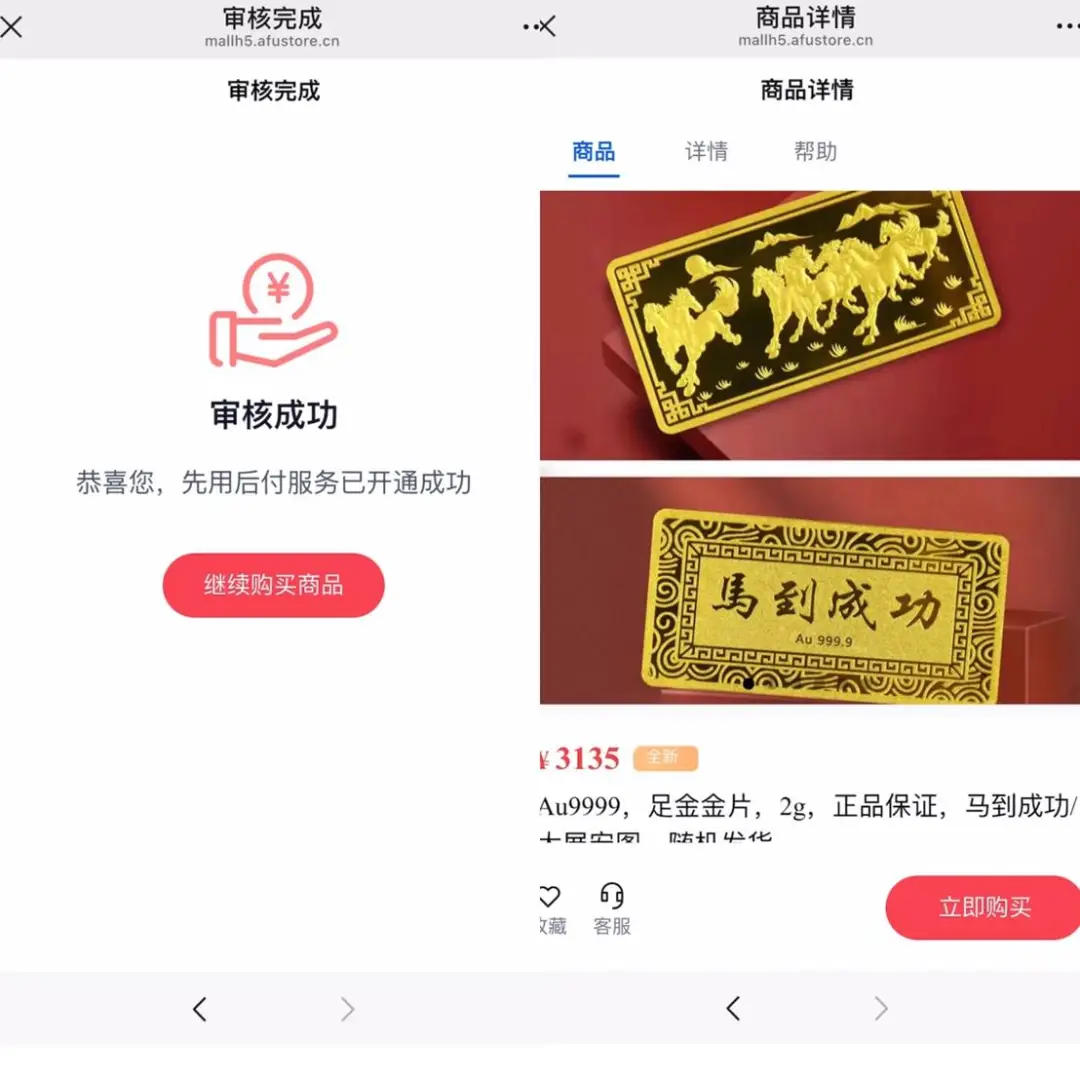Switch to the 帮助 tab
1080x1080 pixels.
[x=816, y=152]
